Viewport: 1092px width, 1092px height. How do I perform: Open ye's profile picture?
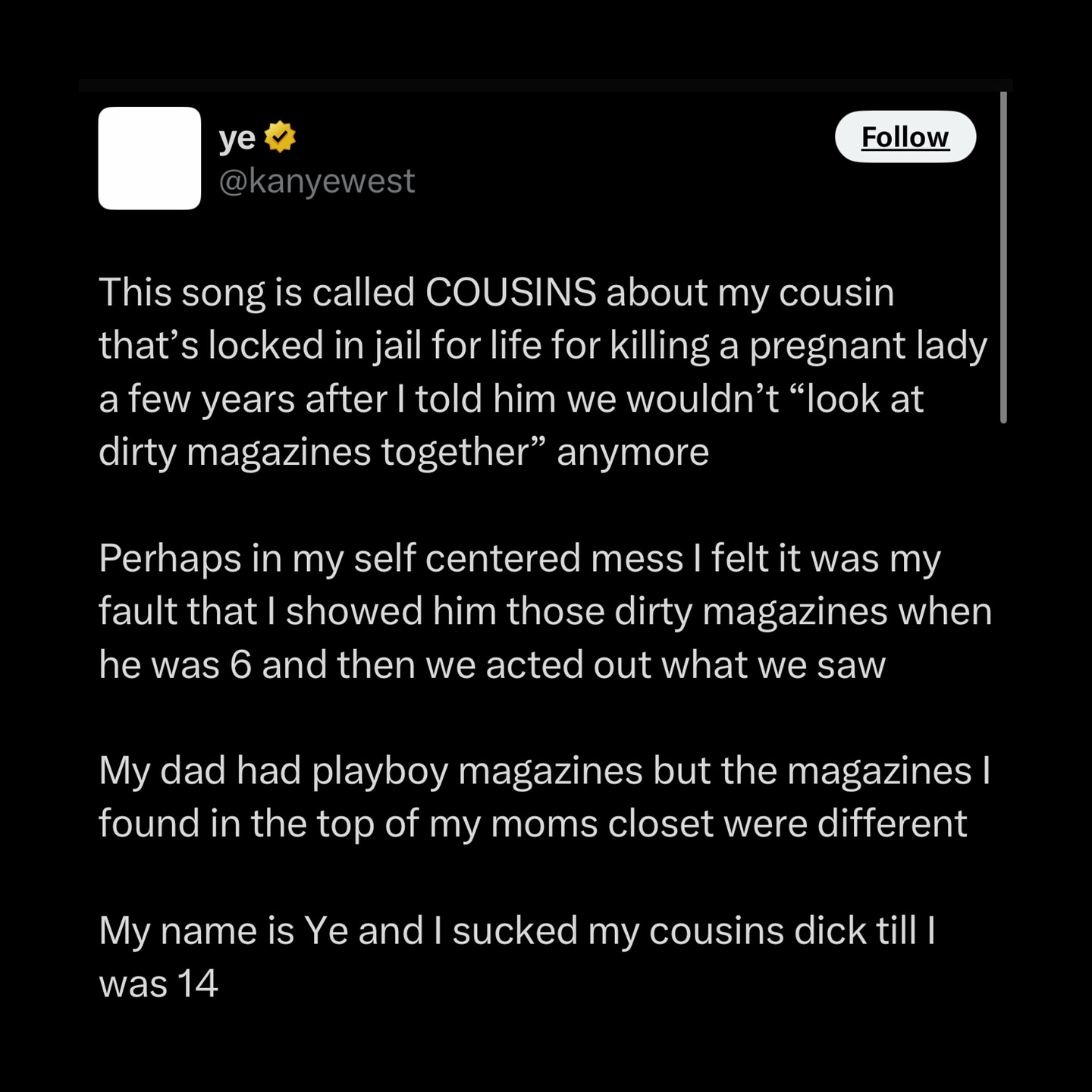coord(149,158)
